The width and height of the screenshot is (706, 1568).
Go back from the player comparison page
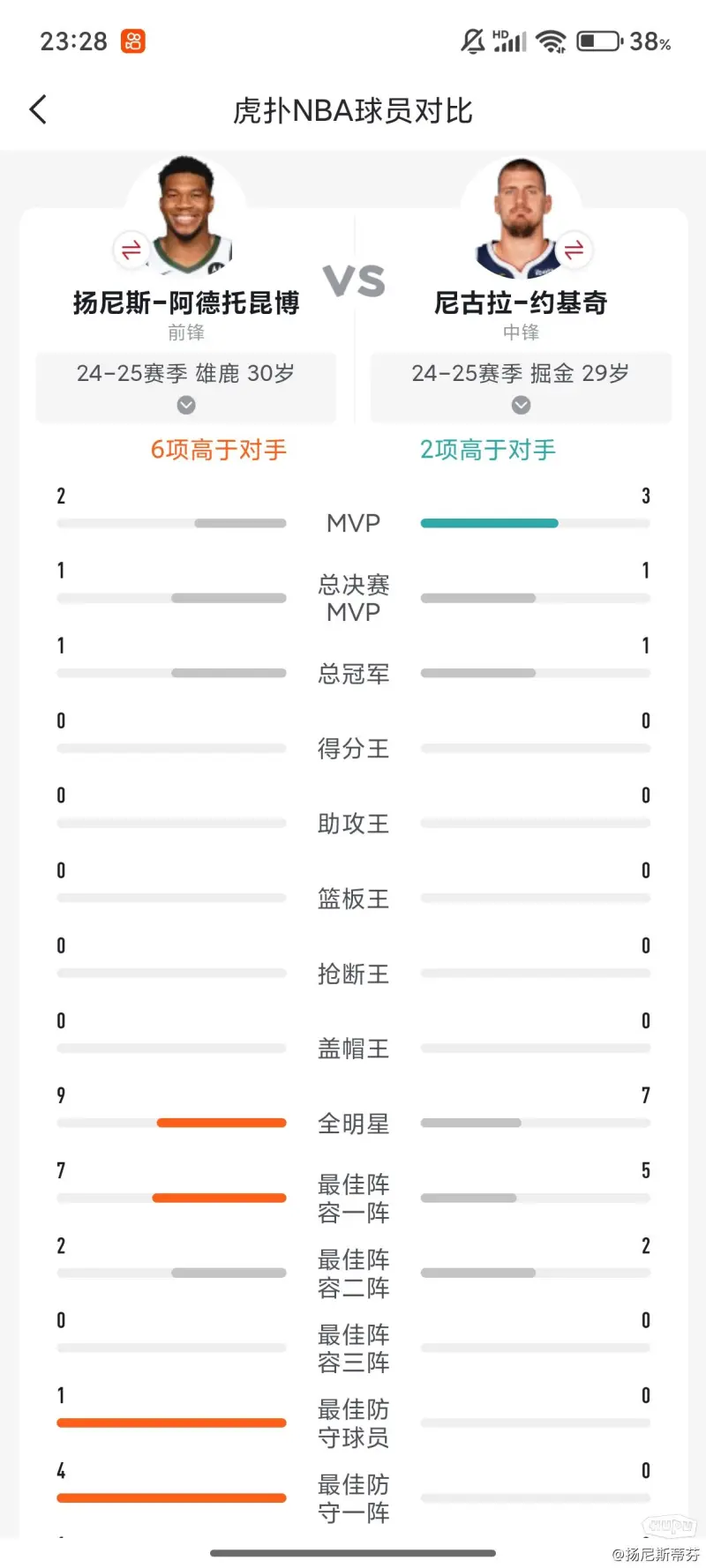coord(38,110)
